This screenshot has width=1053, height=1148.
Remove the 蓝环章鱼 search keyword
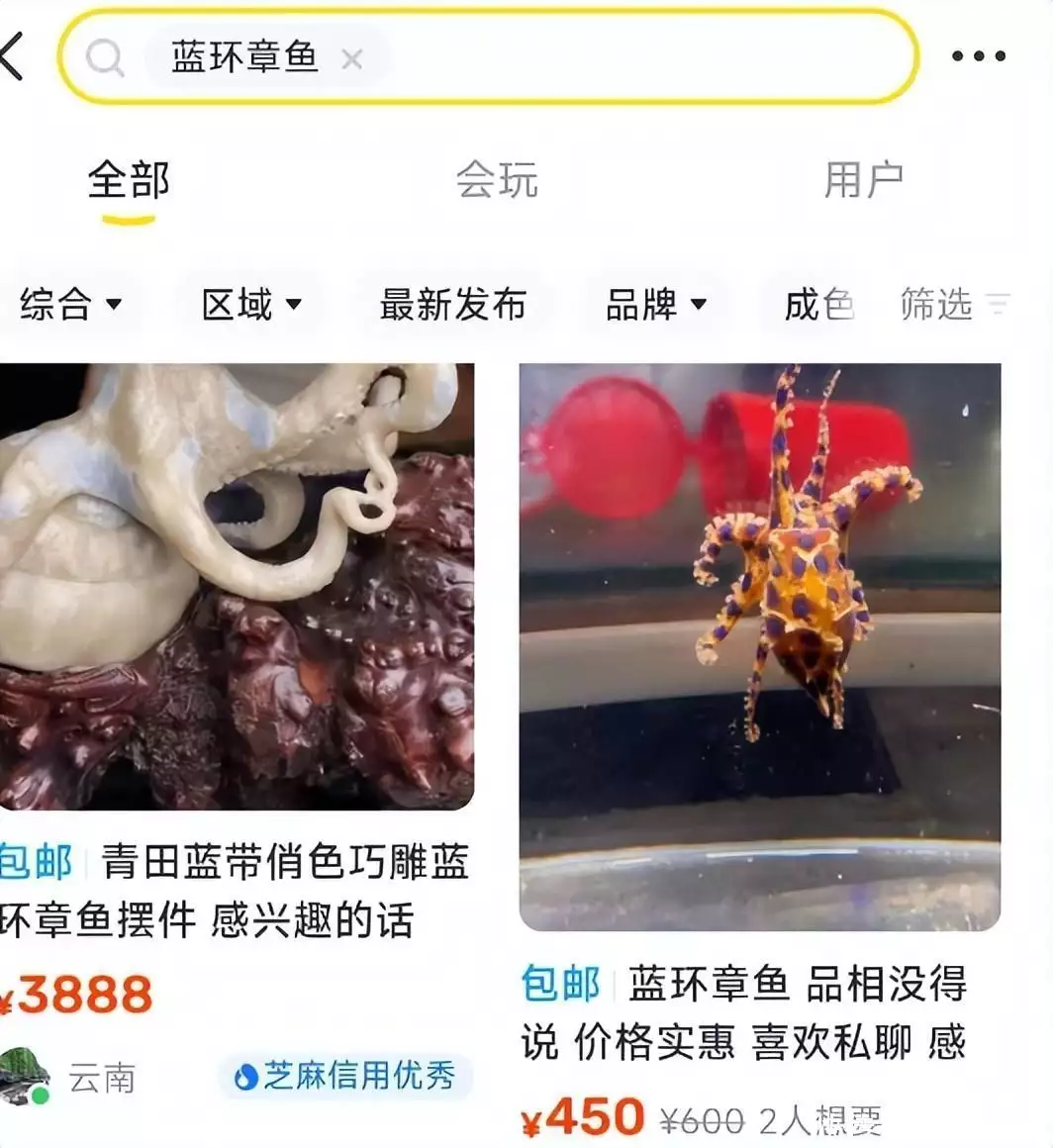(351, 59)
